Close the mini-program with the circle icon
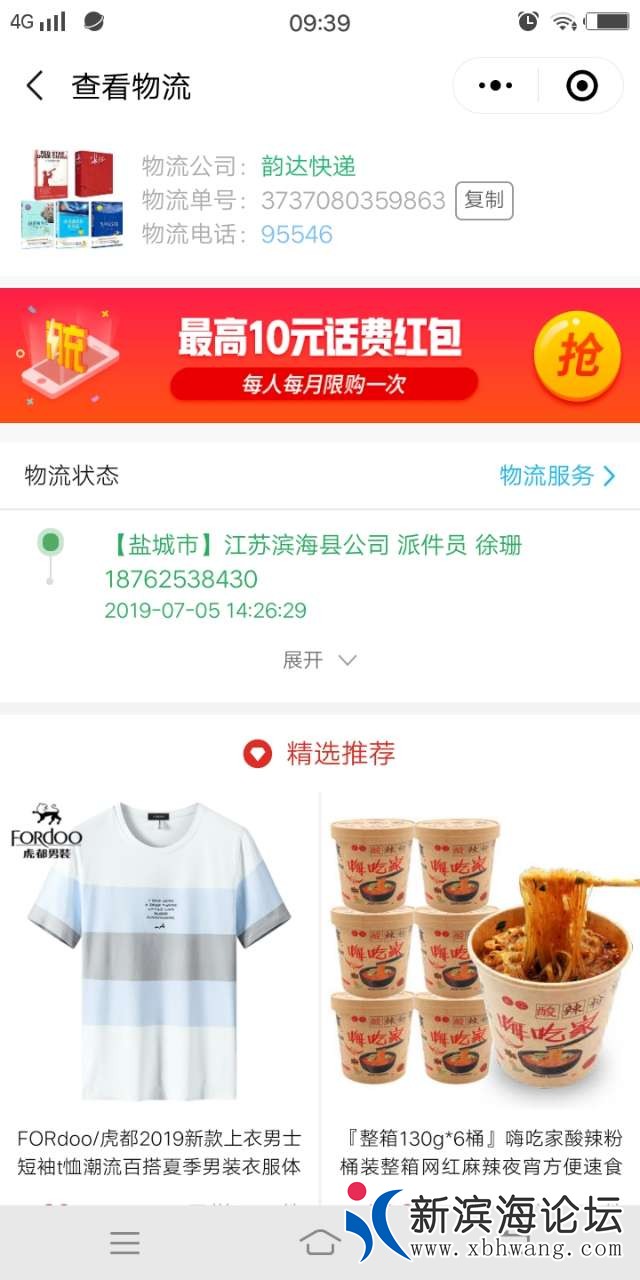 tap(581, 86)
